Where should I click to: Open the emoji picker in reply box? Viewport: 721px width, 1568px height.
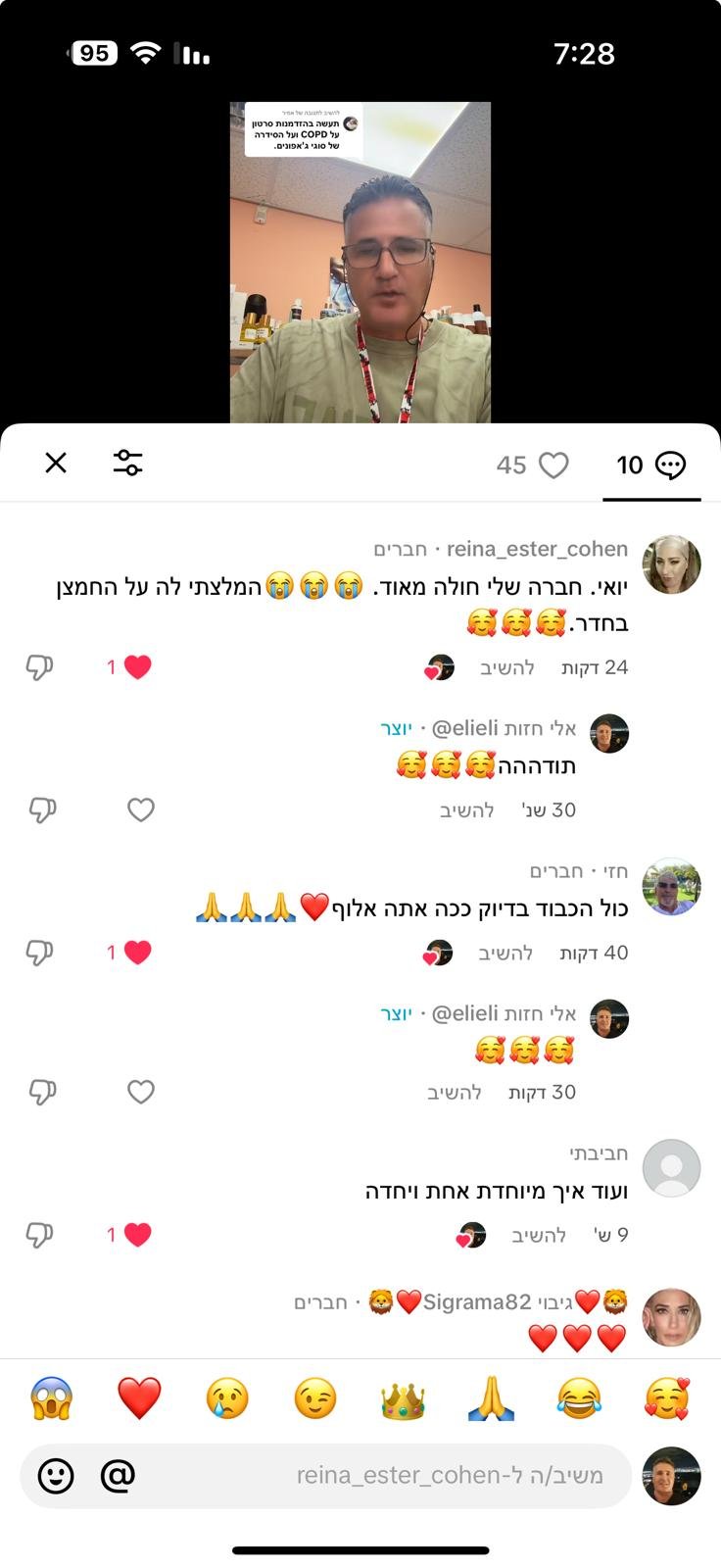(56, 1475)
